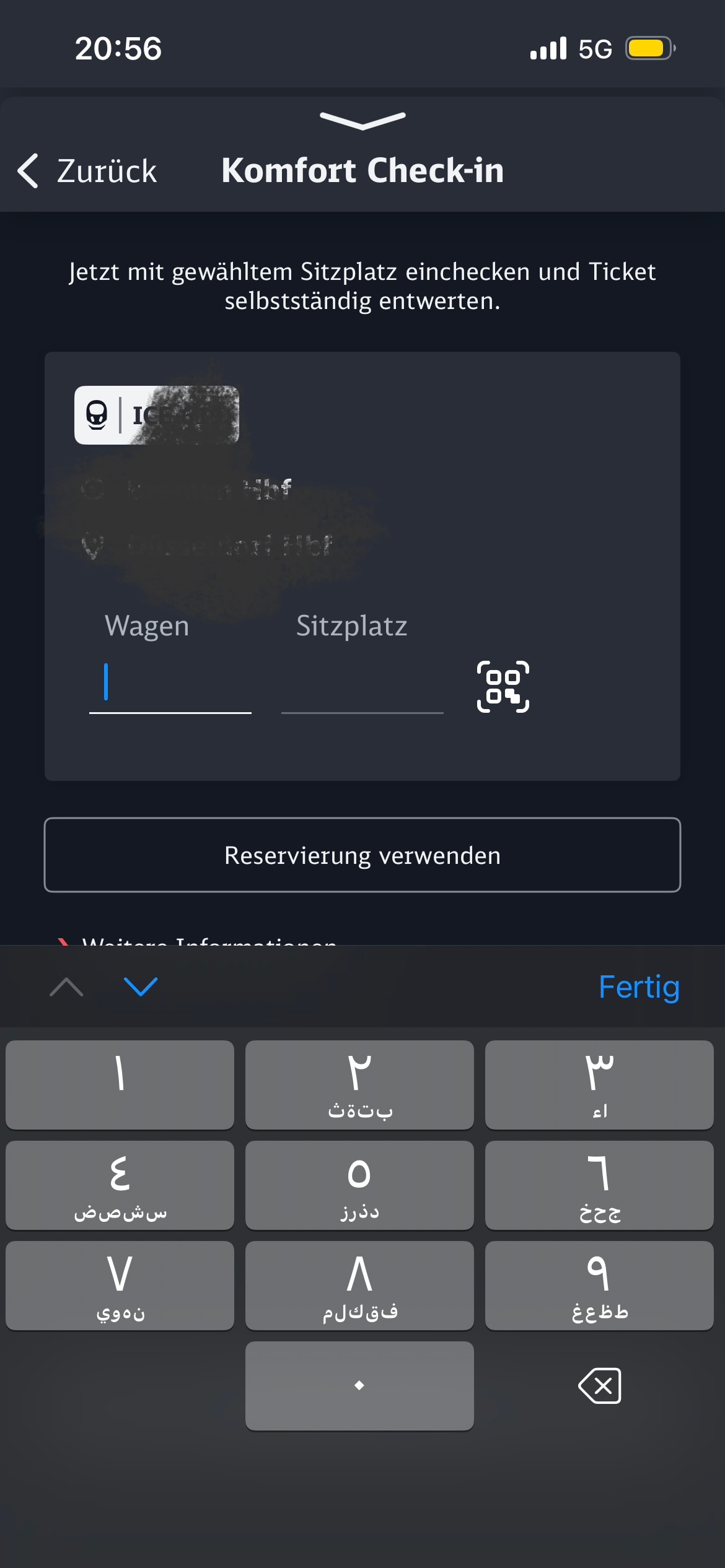Viewport: 725px width, 1568px height.
Task: Focus the Wagen input field
Action: click(170, 684)
